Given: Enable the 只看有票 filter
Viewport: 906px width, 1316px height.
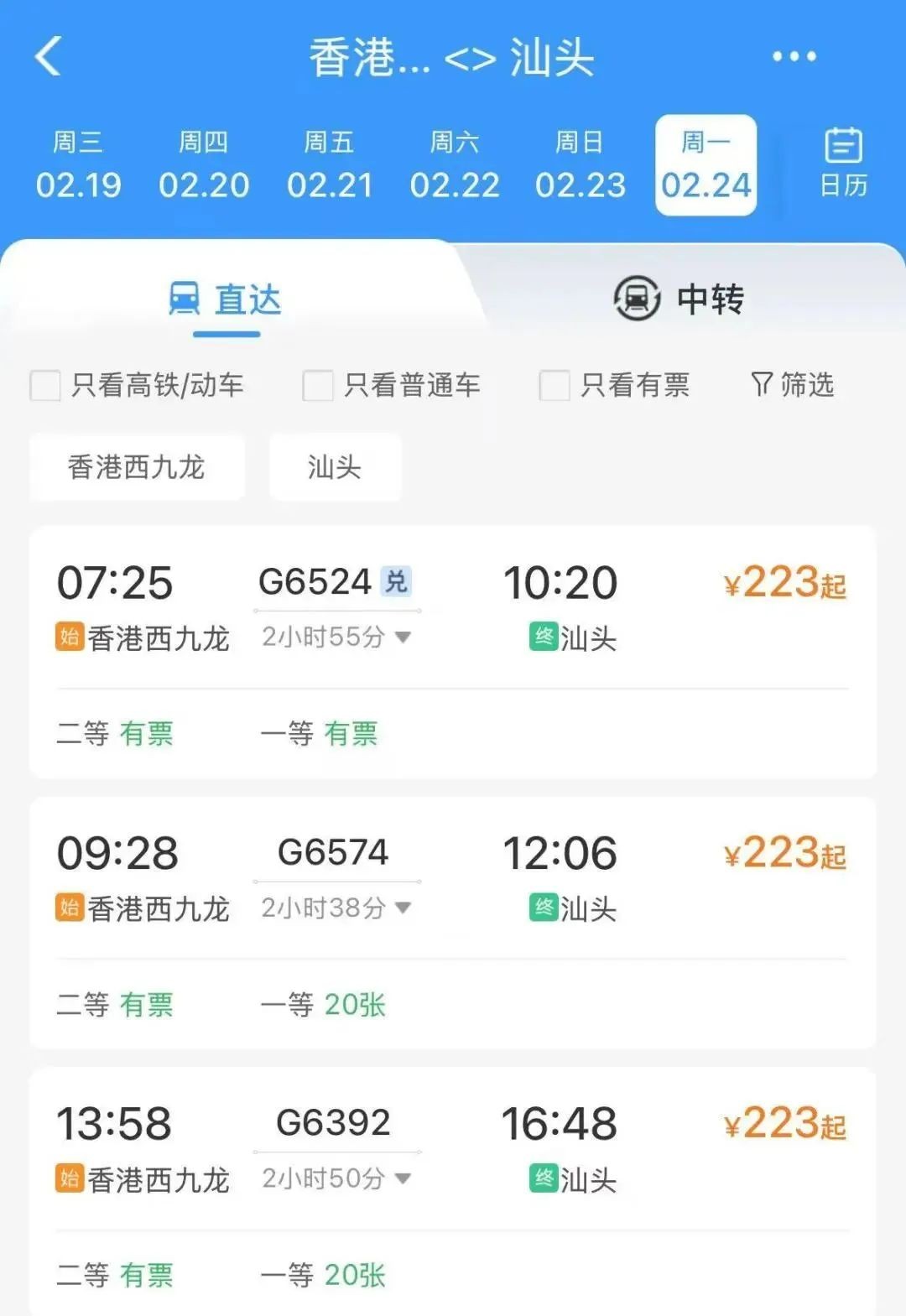Looking at the screenshot, I should pos(555,387).
